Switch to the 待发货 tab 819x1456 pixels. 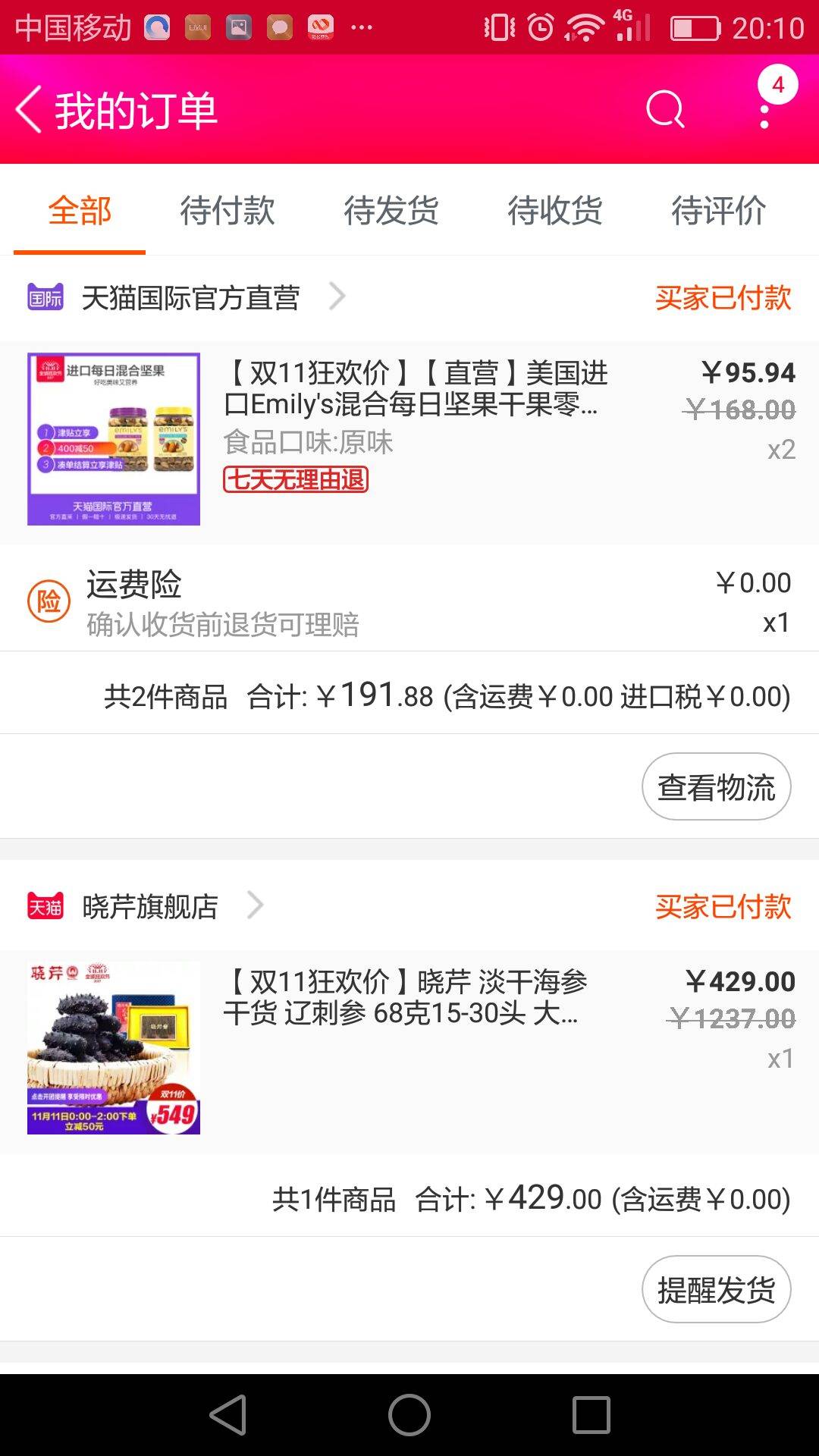pos(391,211)
